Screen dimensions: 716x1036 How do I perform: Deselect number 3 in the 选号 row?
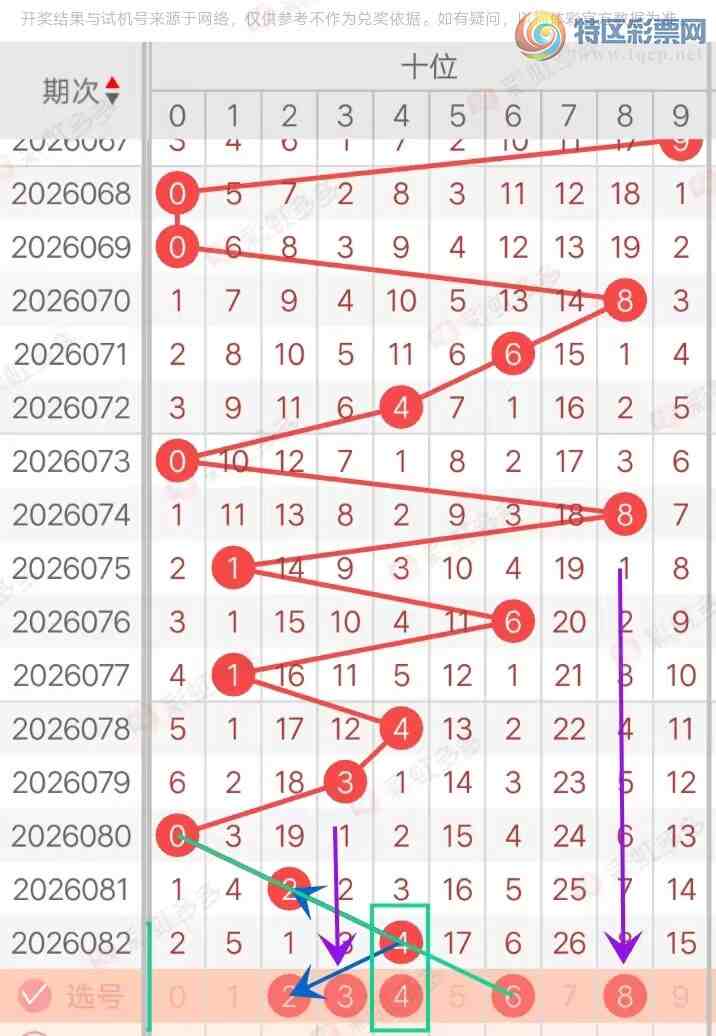(345, 996)
